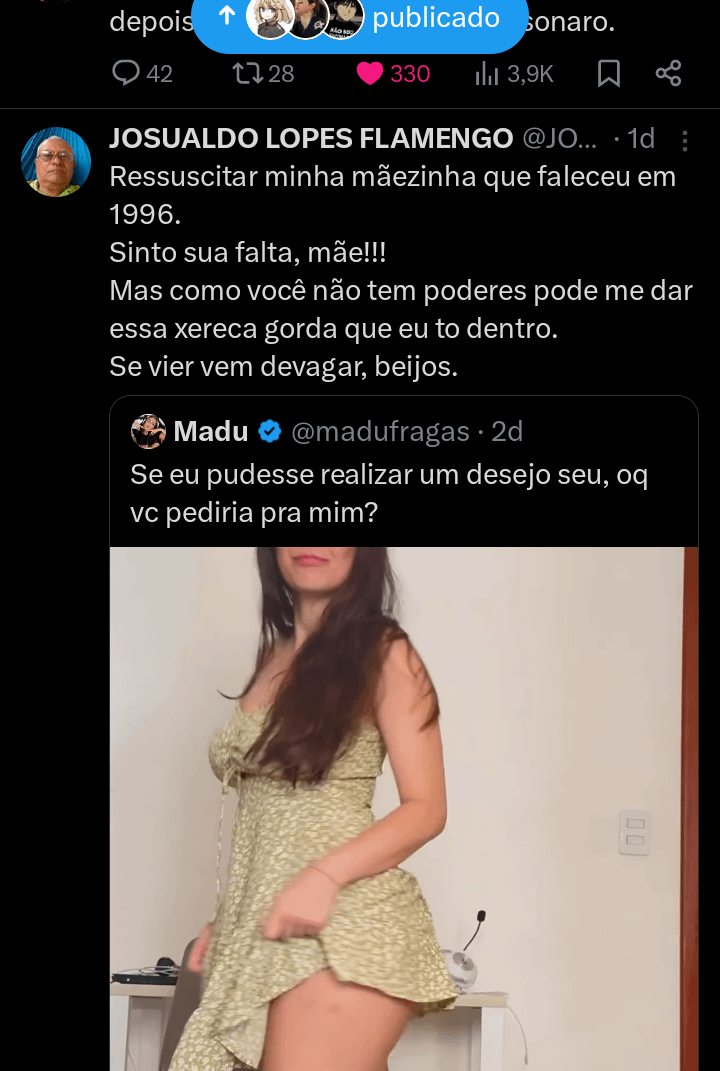Open Josualdo Lopes Flamengo's profile picture
This screenshot has height=1071, width=720.
(x=56, y=162)
